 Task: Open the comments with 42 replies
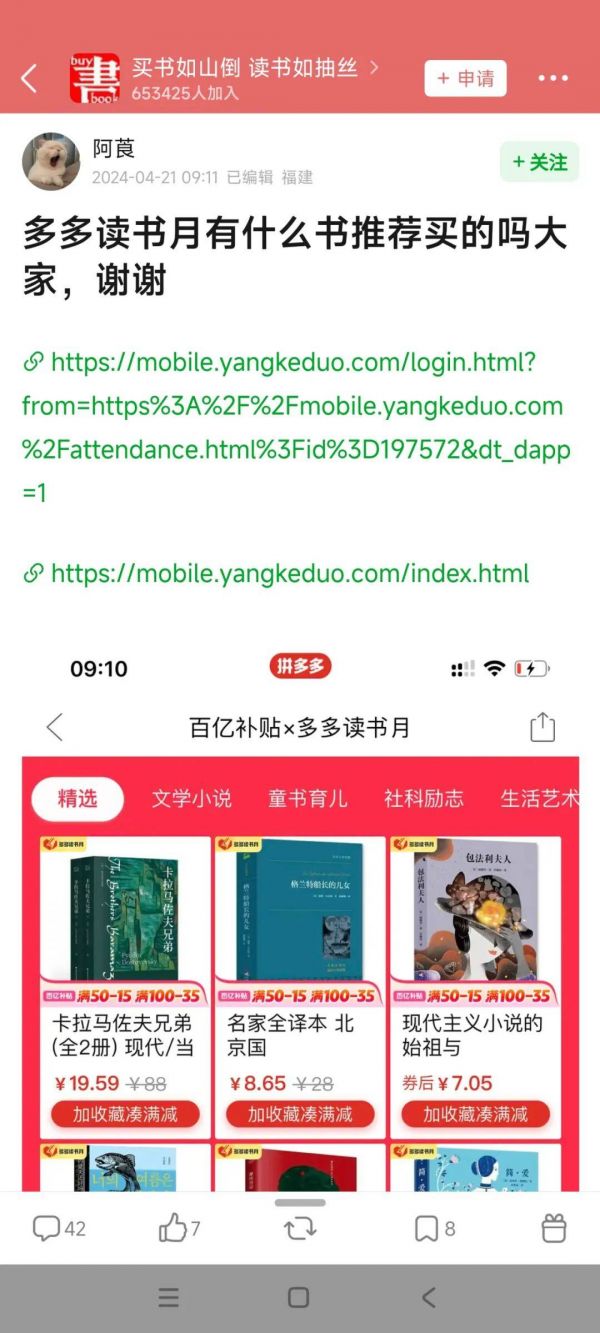click(60, 1229)
